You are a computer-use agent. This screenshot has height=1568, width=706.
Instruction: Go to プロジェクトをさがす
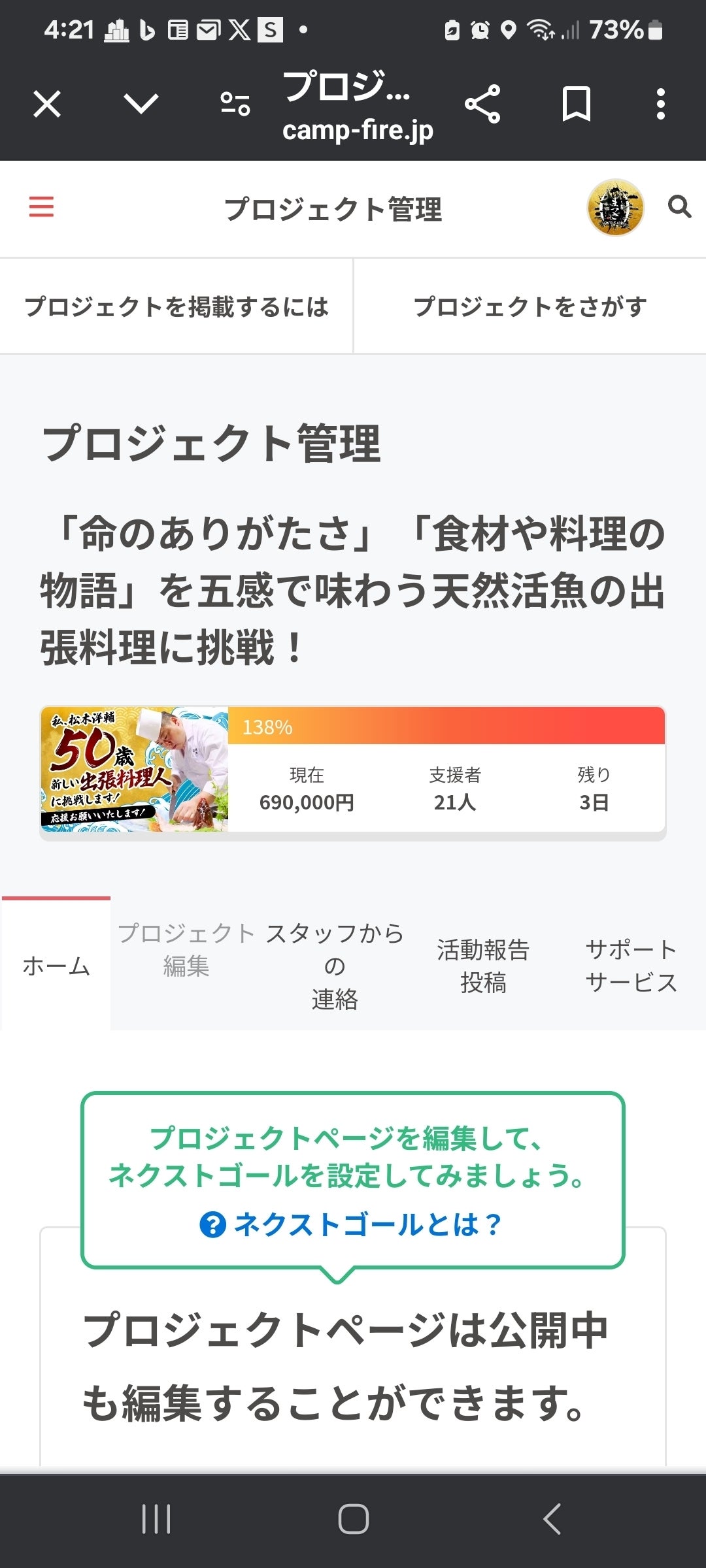tap(529, 306)
